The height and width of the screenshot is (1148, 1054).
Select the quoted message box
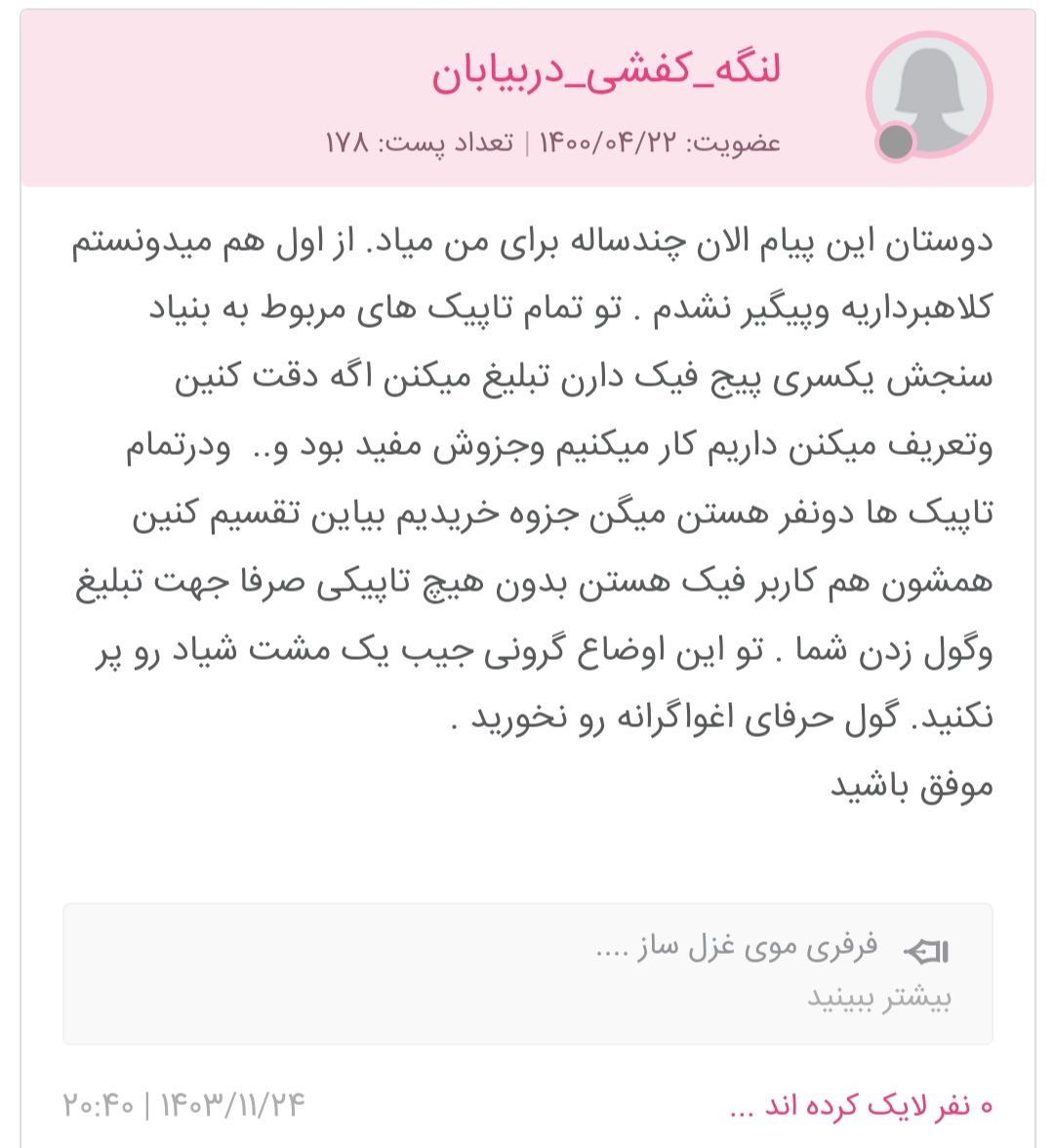point(527,971)
